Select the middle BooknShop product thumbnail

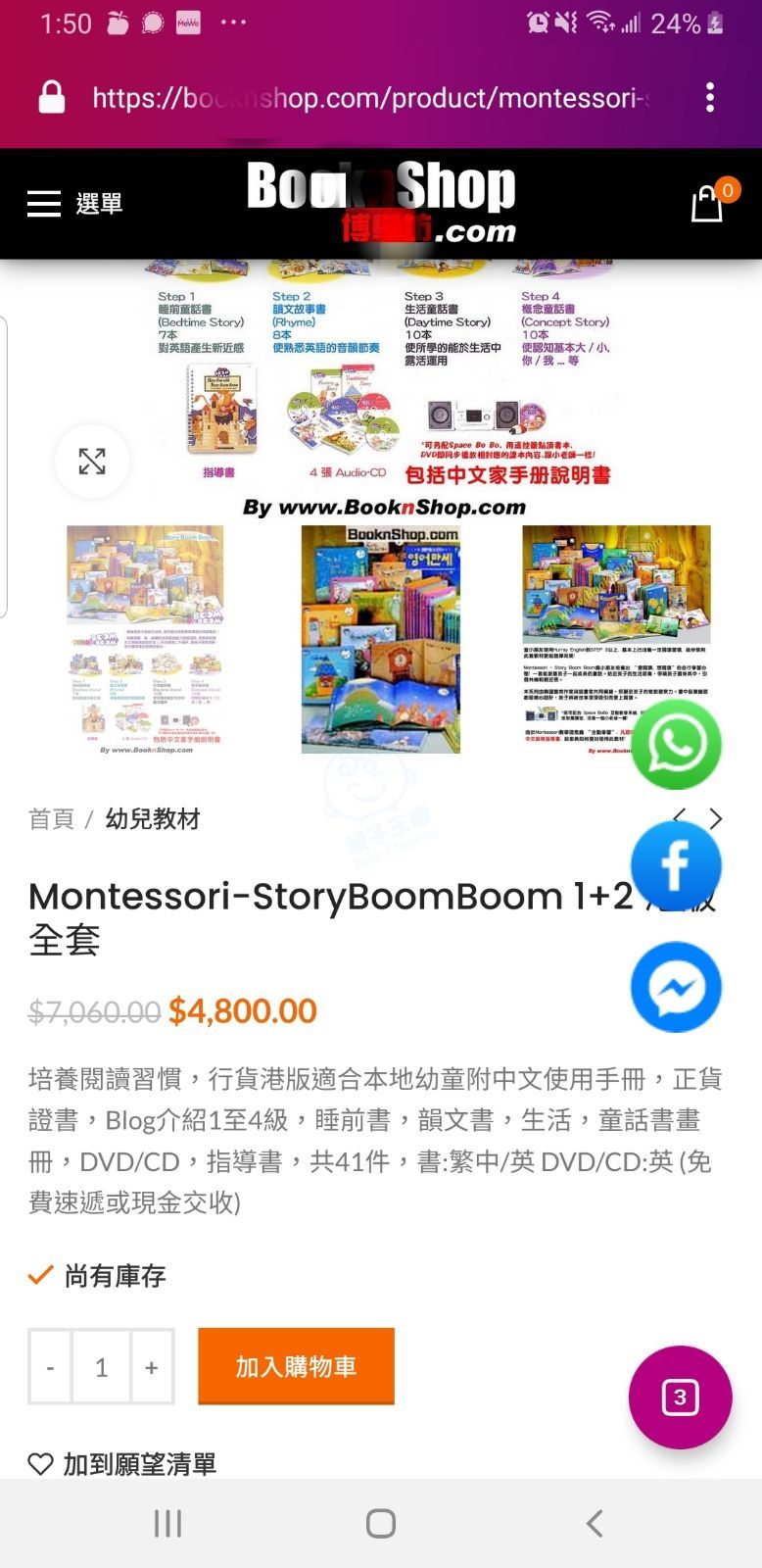(380, 639)
